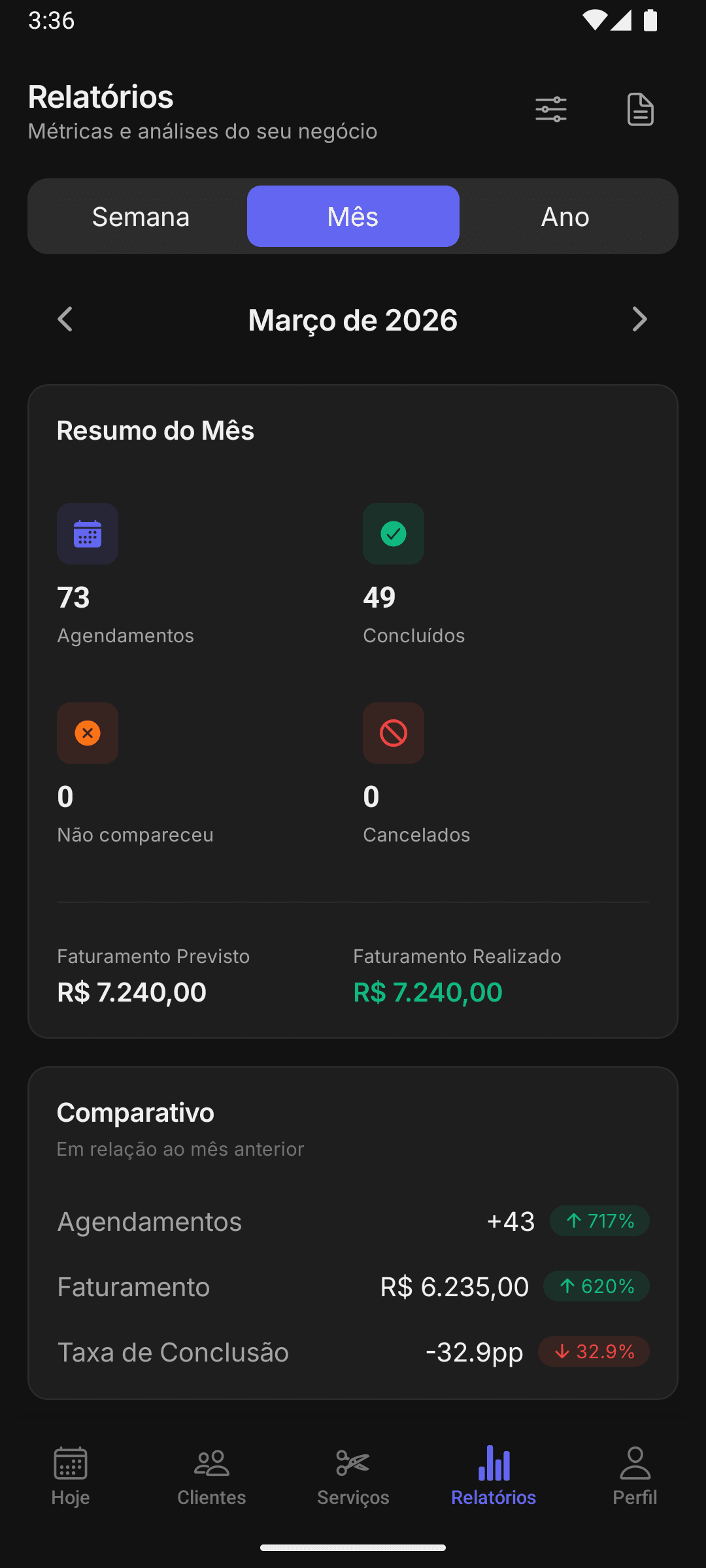Go to the previous month chevron

(65, 319)
